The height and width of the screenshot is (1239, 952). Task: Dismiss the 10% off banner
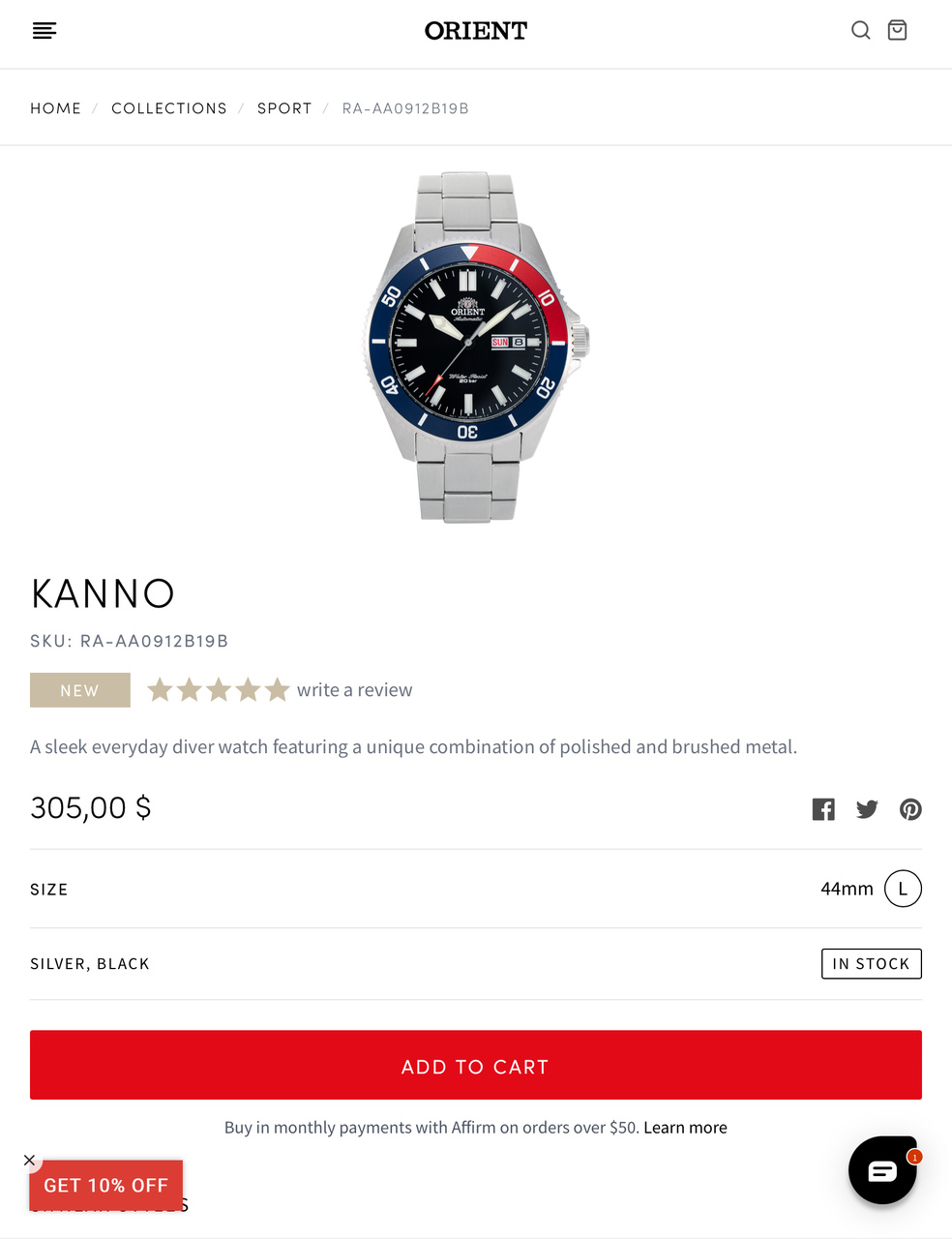30,1160
